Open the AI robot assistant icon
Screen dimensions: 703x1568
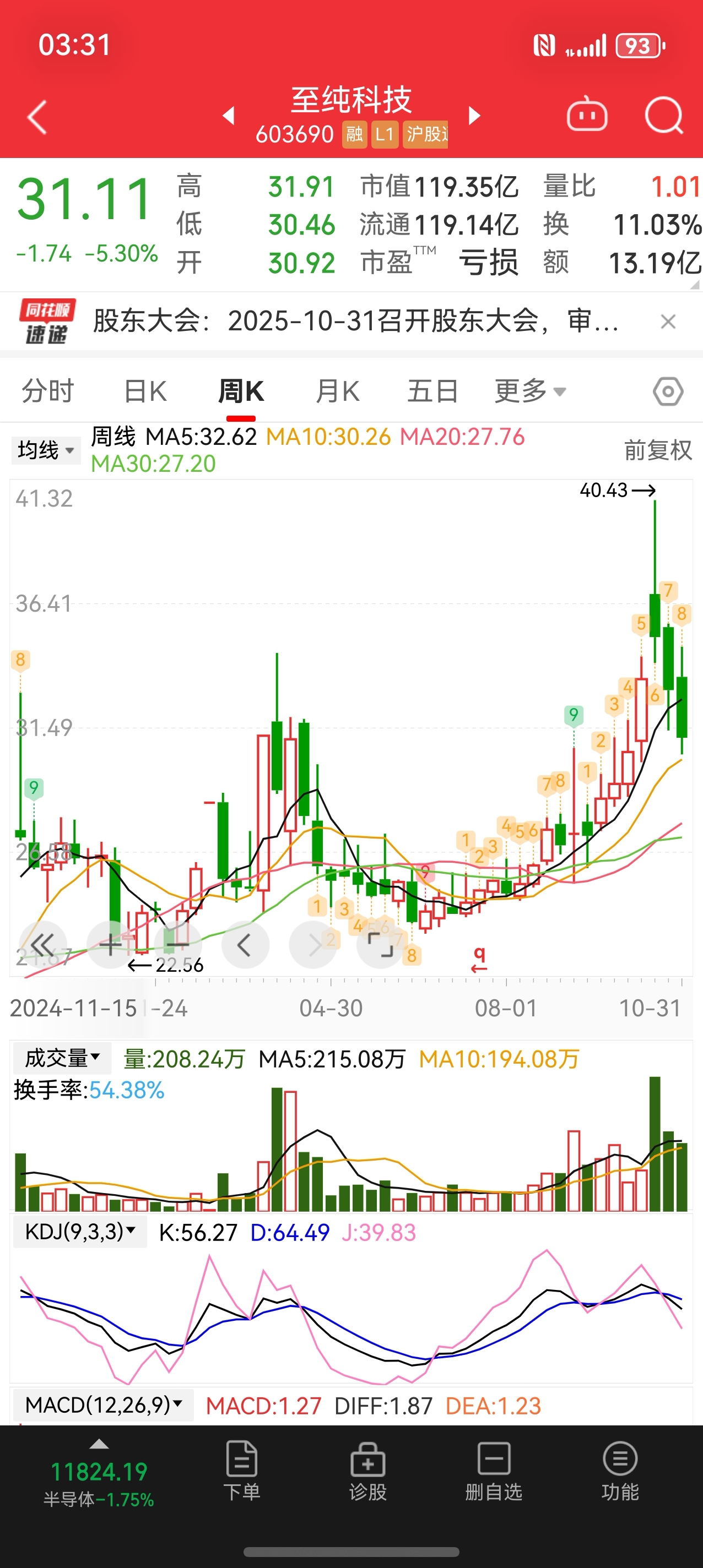click(x=587, y=115)
